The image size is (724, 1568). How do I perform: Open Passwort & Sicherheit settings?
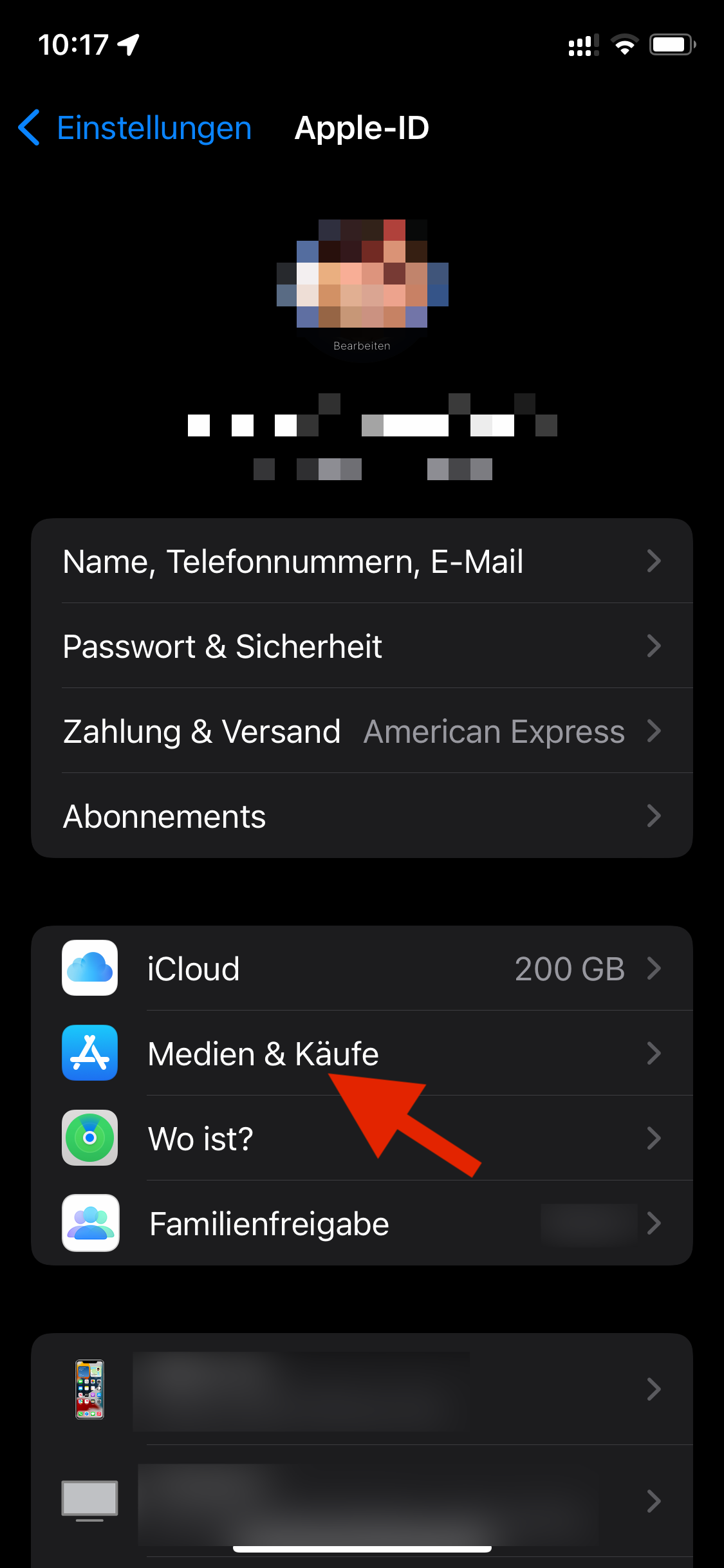point(362,646)
